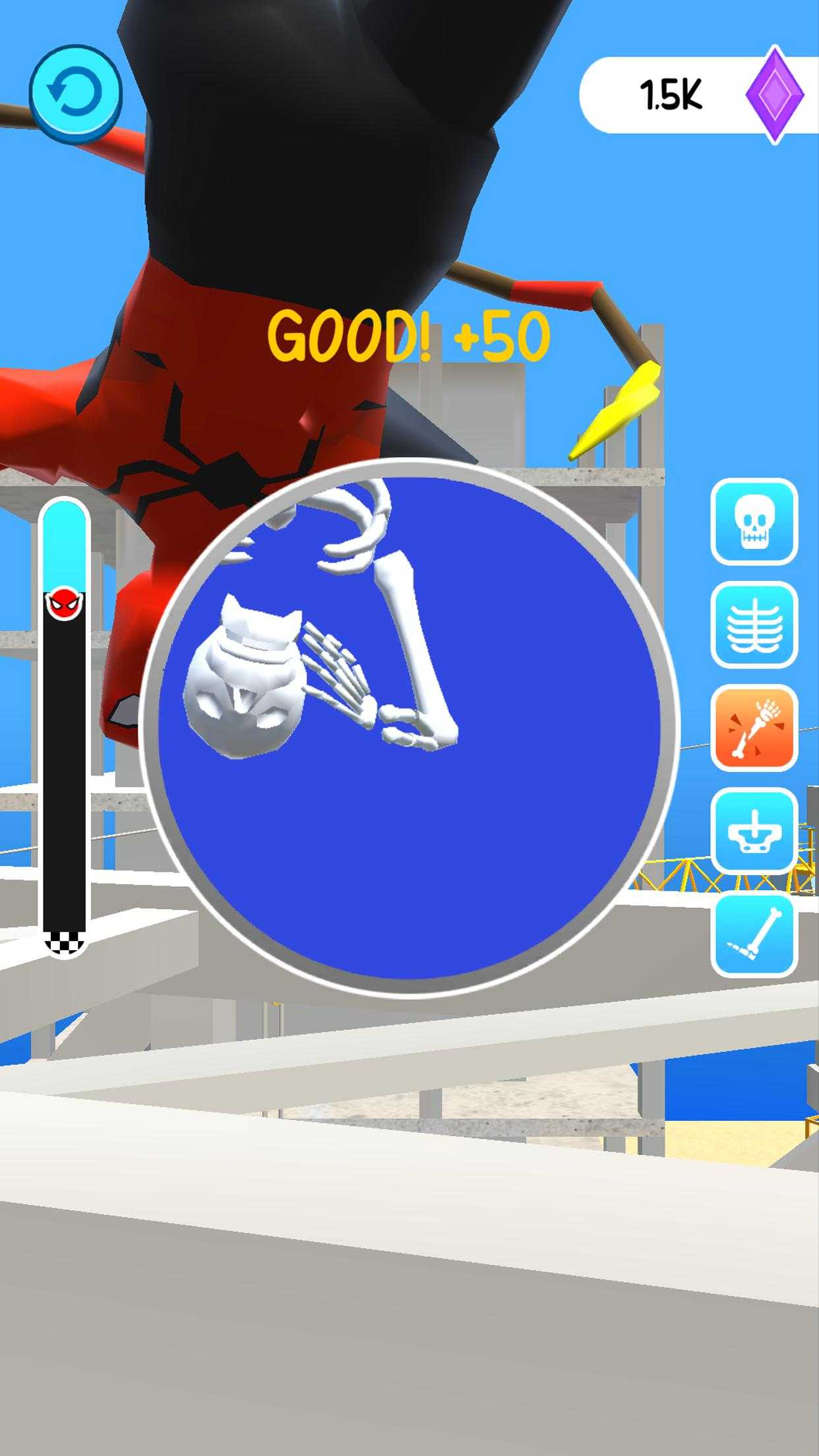
Task: Tap the restart level button
Action: 76,94
